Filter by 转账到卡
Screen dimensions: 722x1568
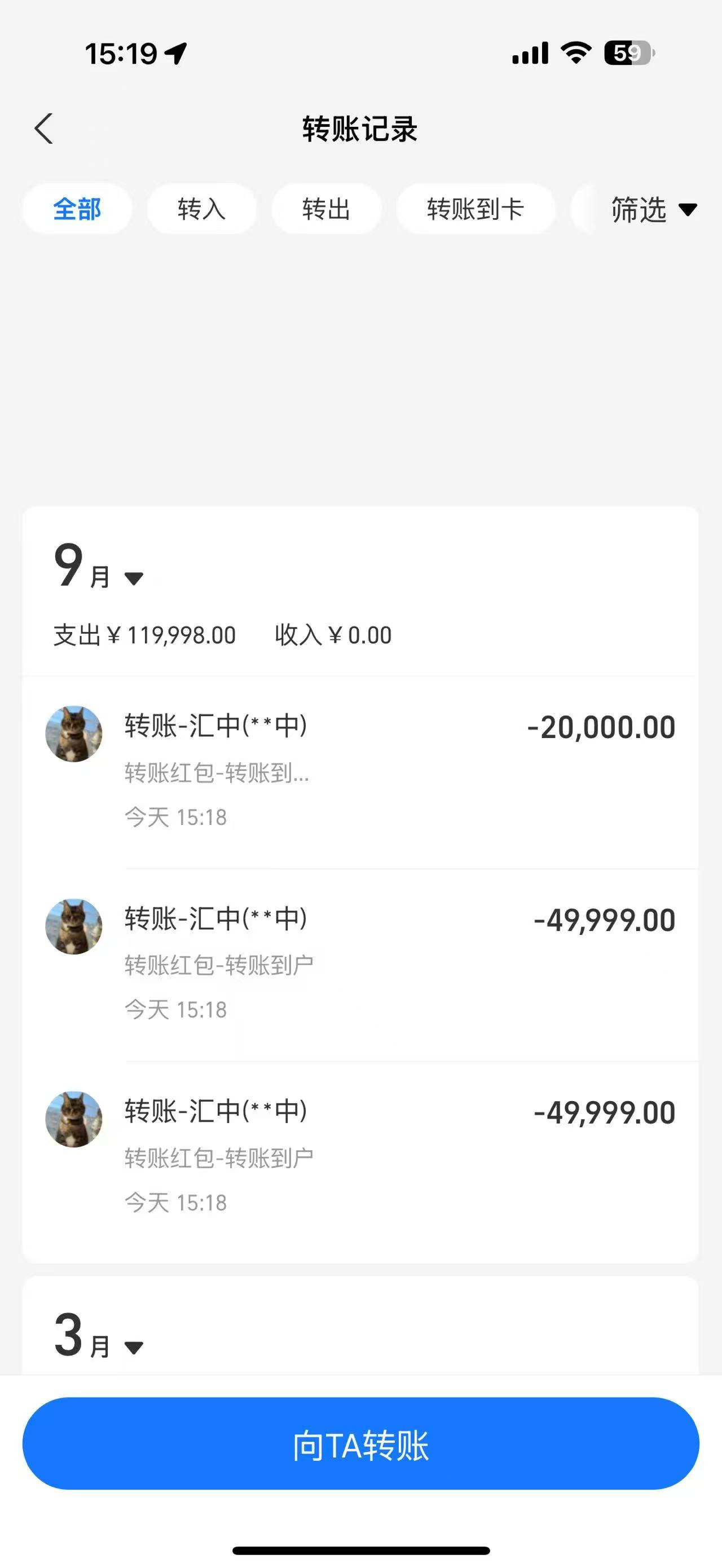tap(476, 209)
